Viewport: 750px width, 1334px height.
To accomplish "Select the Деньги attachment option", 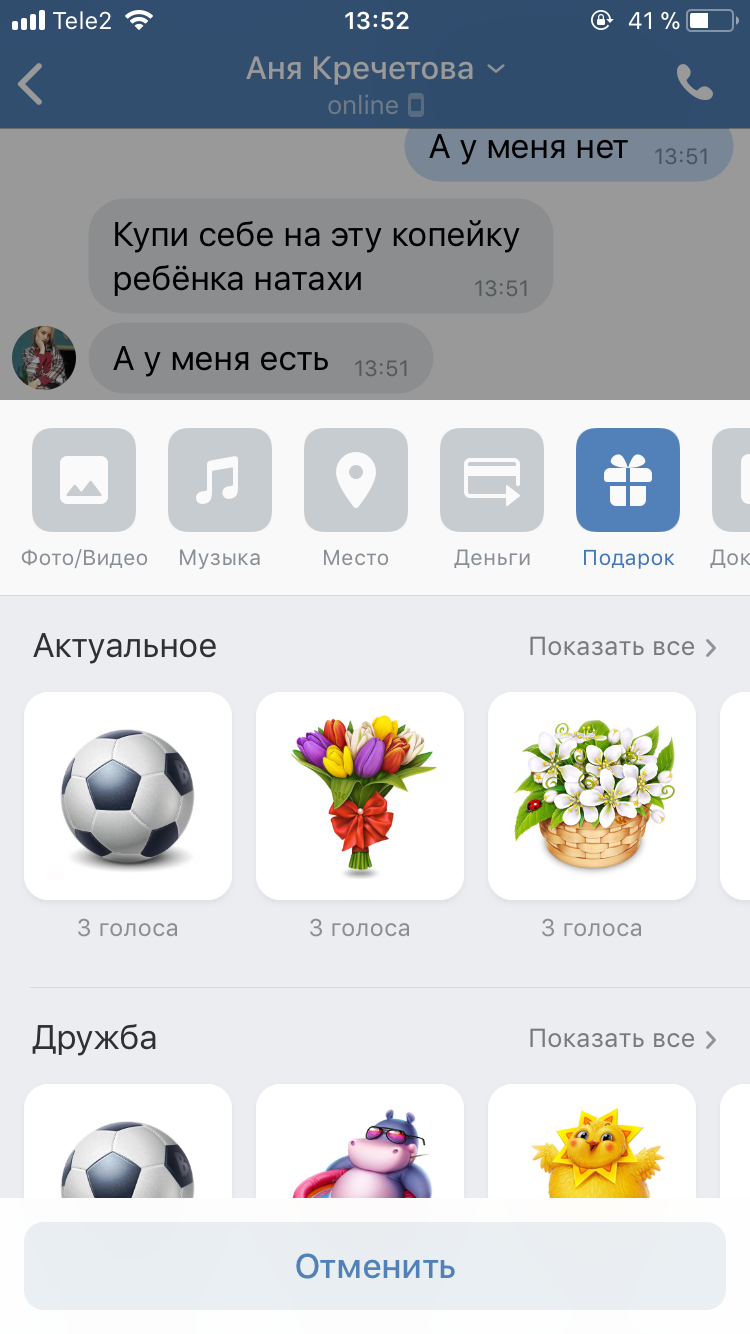I will coord(492,480).
